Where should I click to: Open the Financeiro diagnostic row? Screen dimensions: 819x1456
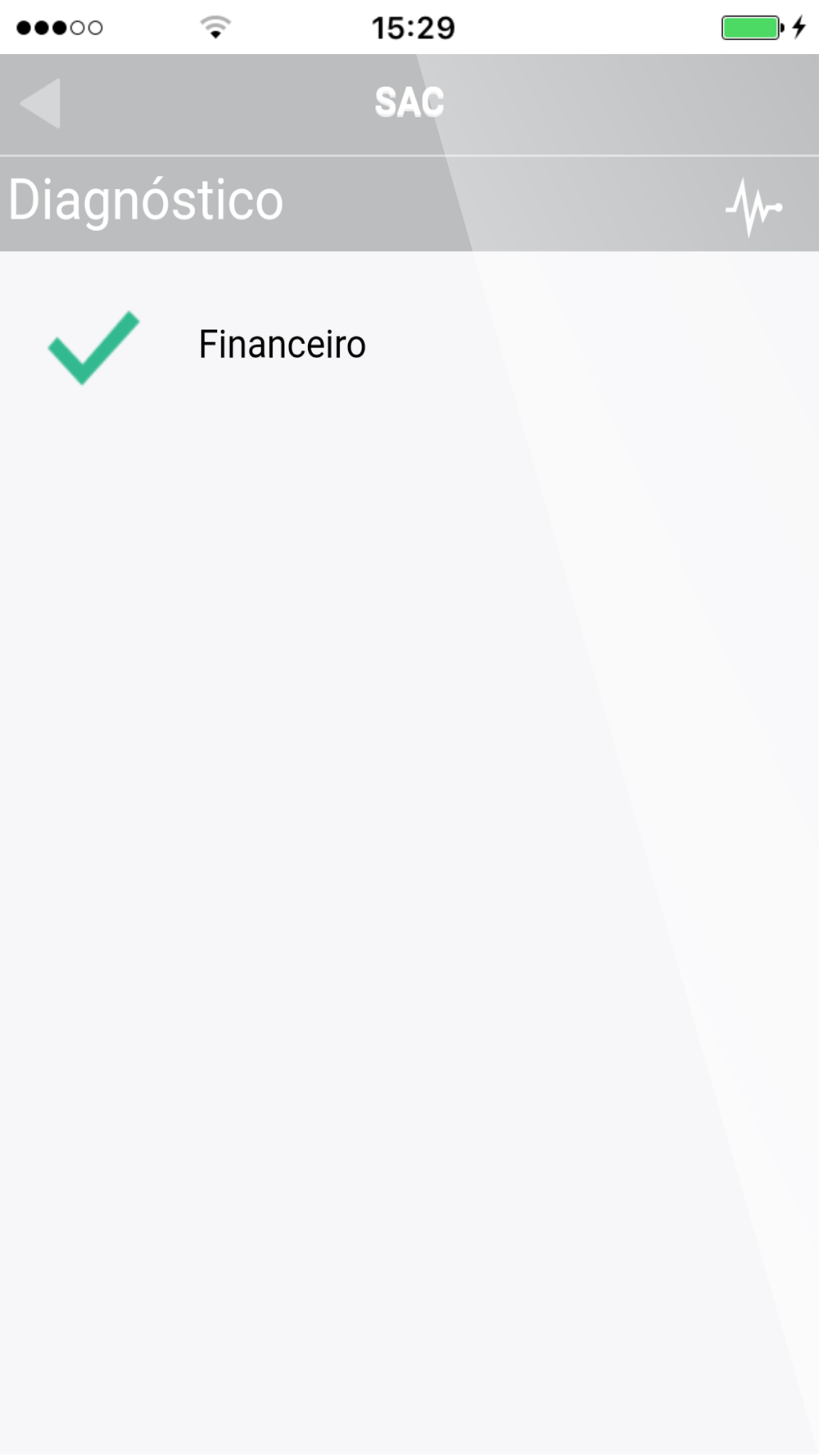coord(409,346)
